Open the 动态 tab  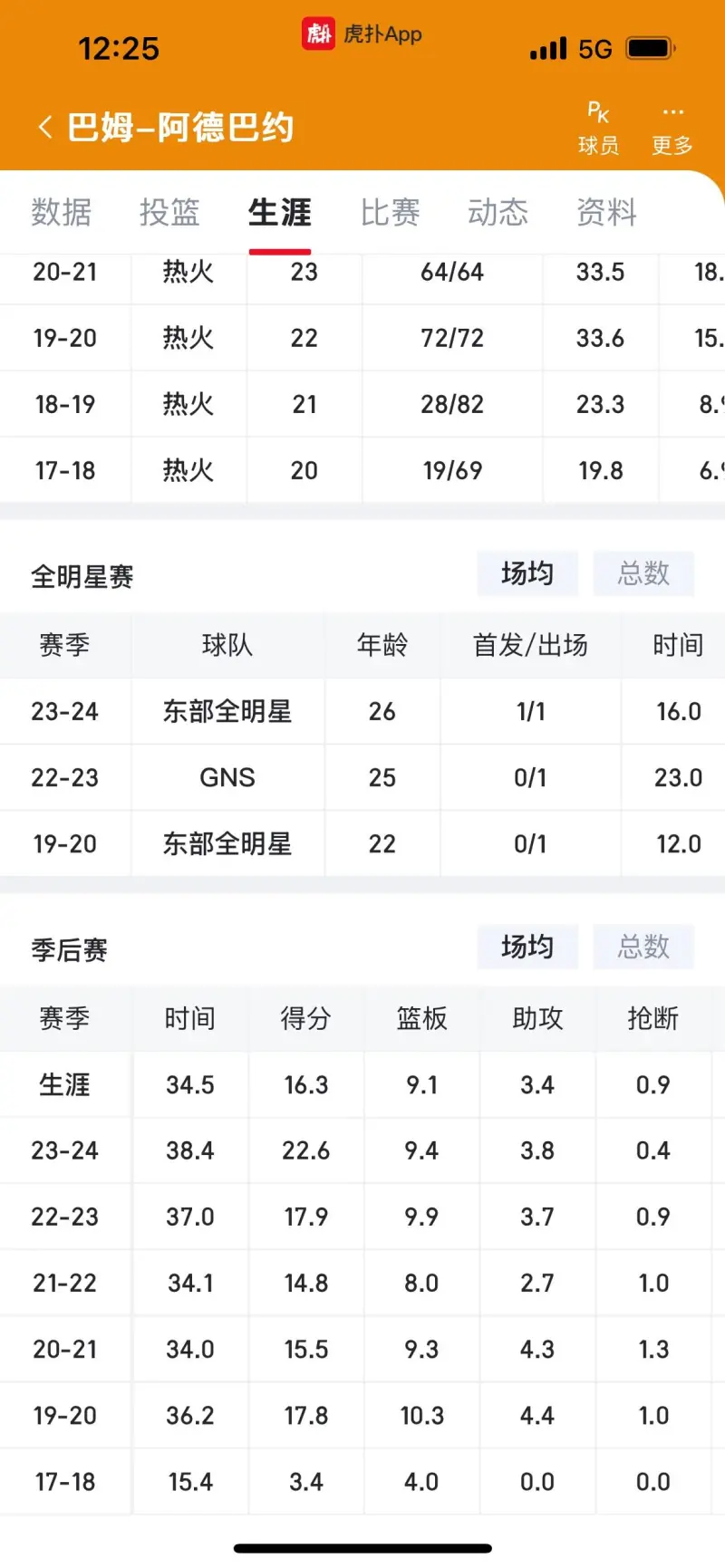pyautogui.click(x=498, y=213)
